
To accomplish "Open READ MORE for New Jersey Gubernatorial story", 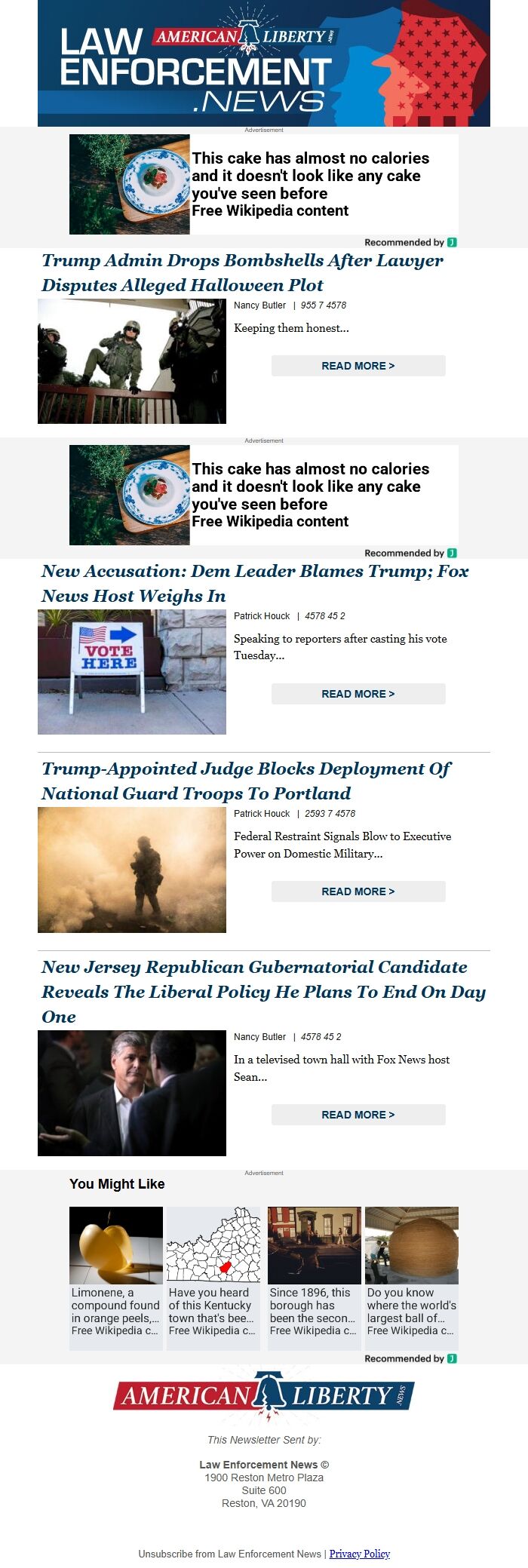I will tap(358, 1115).
